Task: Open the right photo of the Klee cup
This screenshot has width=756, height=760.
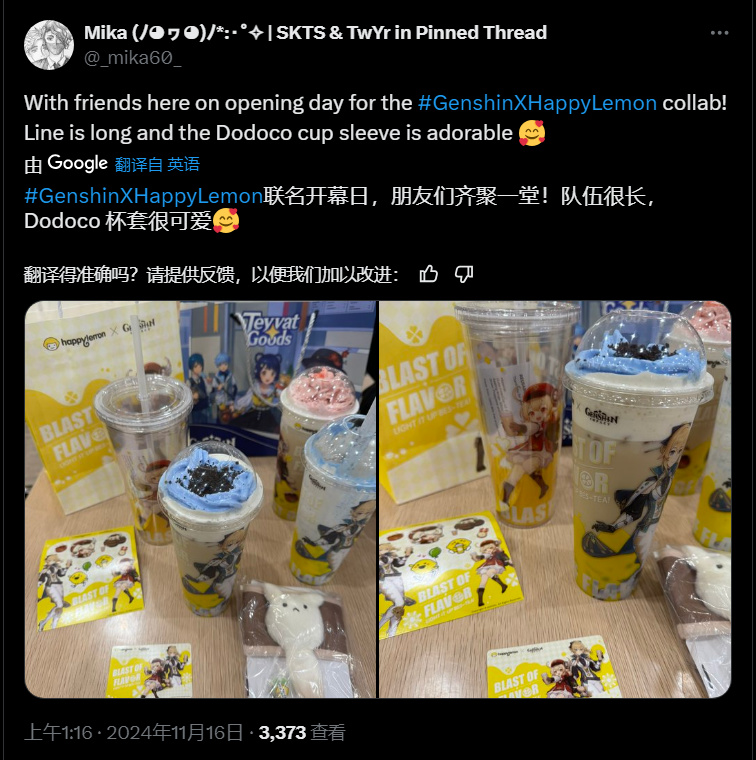Action: tap(555, 499)
